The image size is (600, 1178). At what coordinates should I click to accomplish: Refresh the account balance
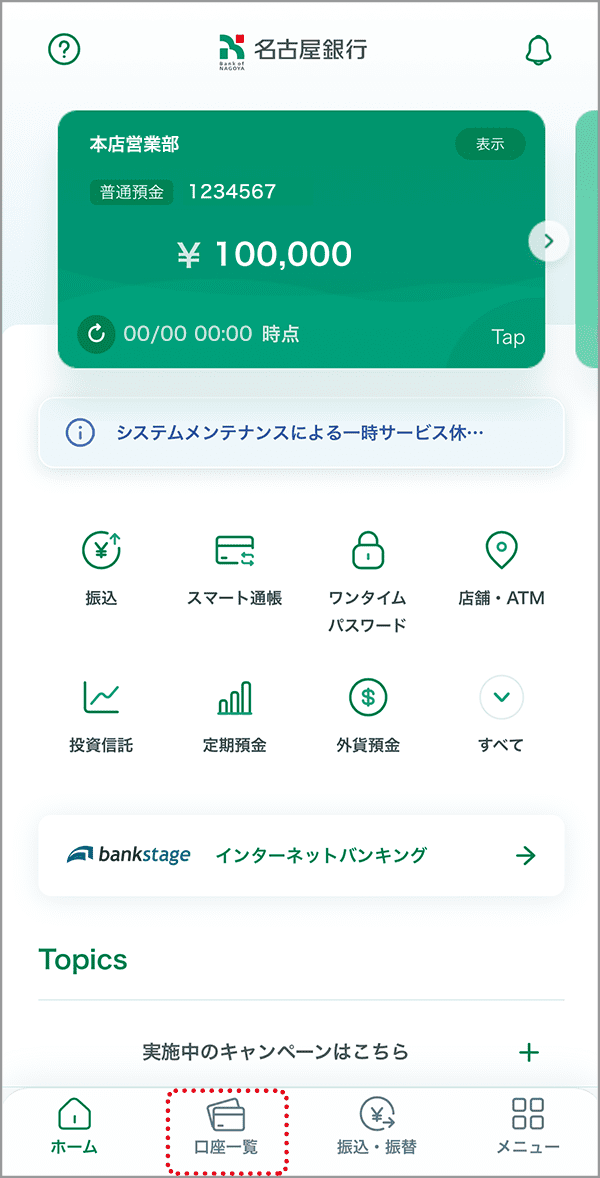pos(97,334)
